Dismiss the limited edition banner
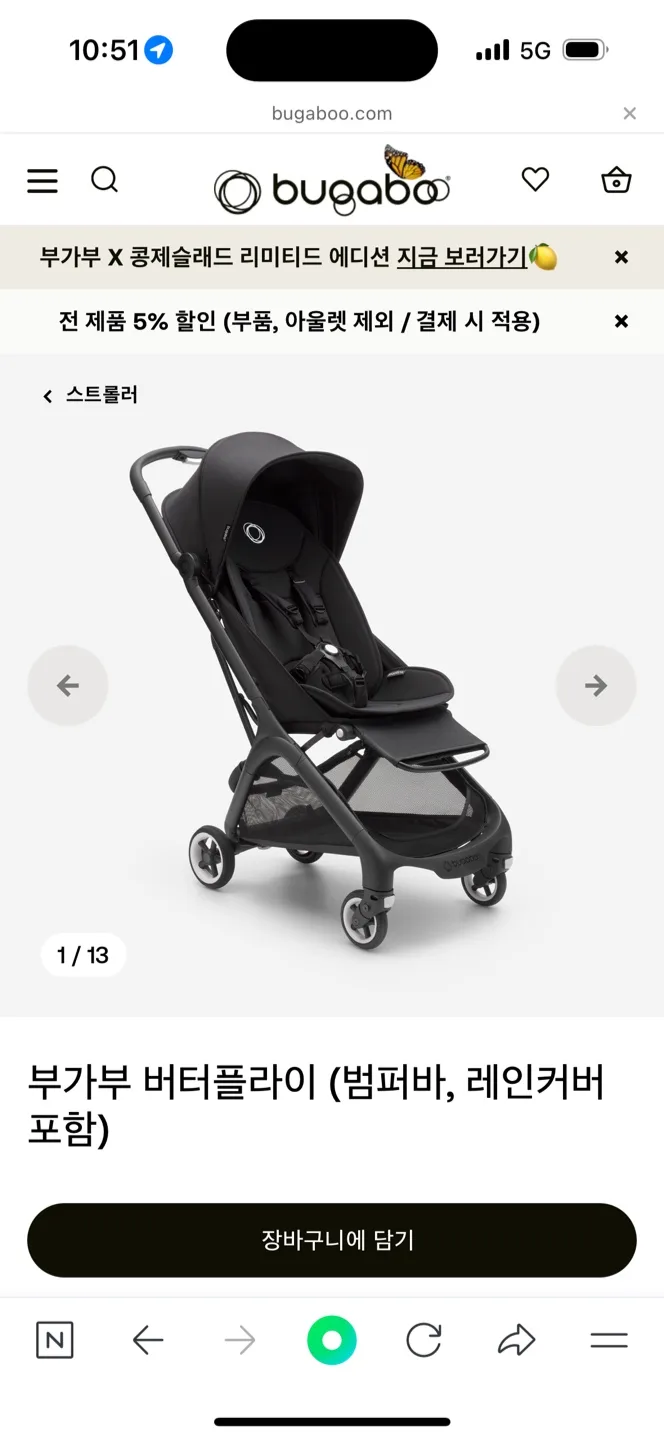Viewport: 664px width, 1440px height. pyautogui.click(x=621, y=257)
